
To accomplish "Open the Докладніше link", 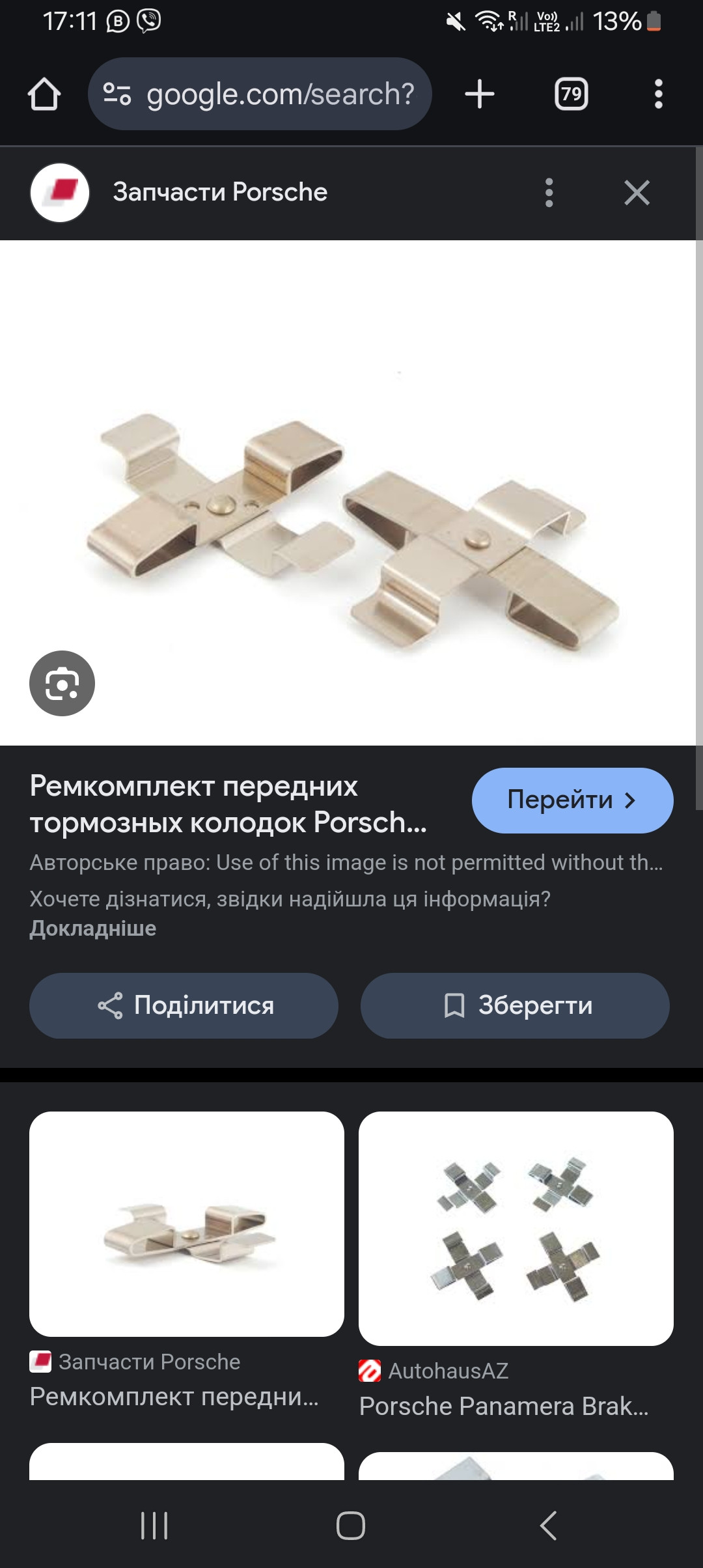I will [x=92, y=929].
